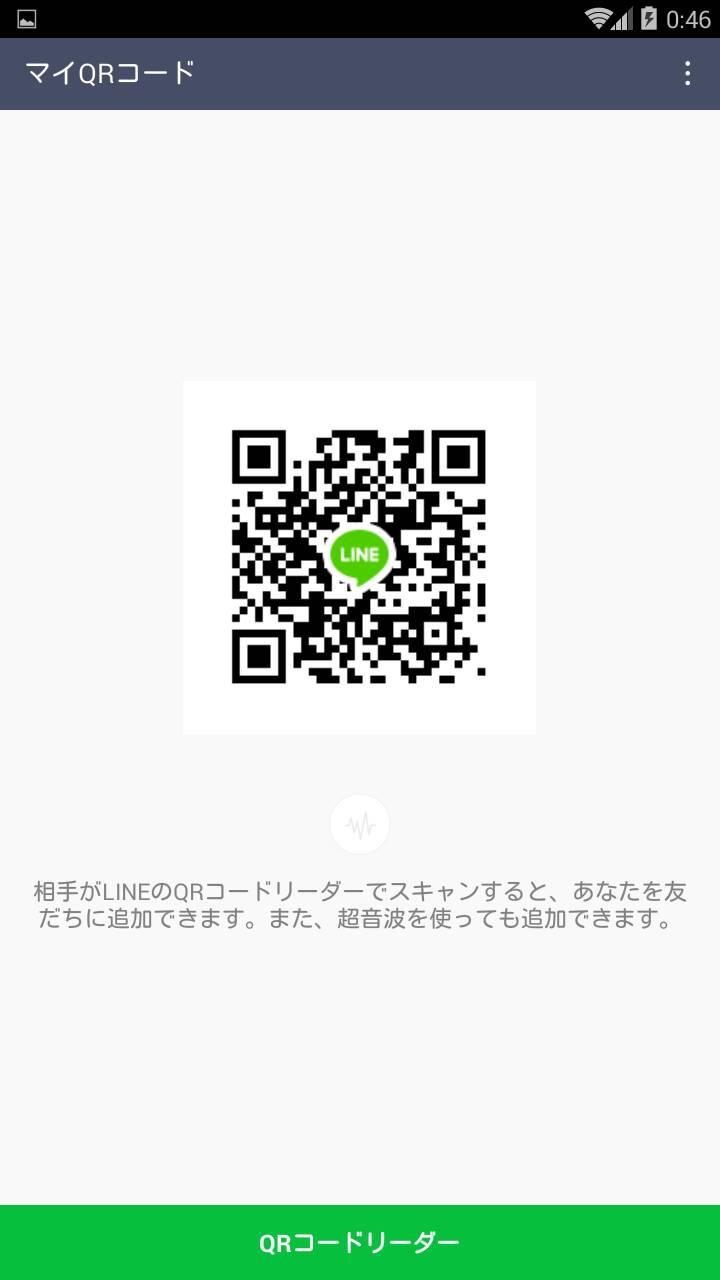Open the QRコードリーダー button
720x1280 pixels.
360,1242
